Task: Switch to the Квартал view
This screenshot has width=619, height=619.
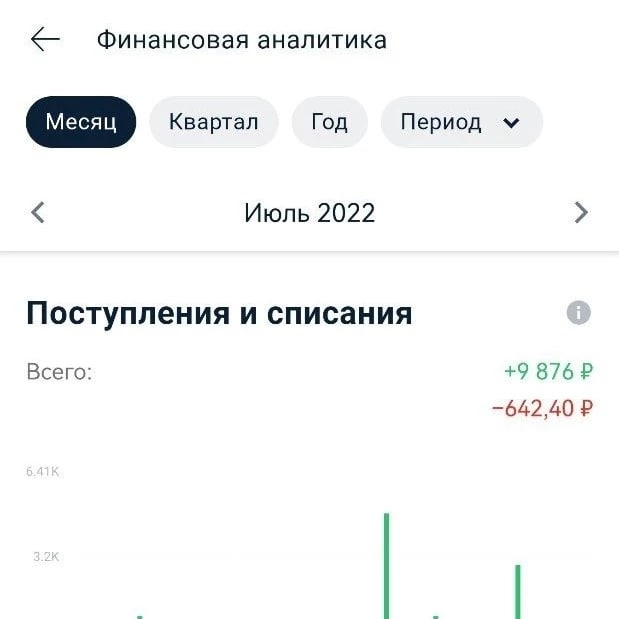Action: coord(214,122)
